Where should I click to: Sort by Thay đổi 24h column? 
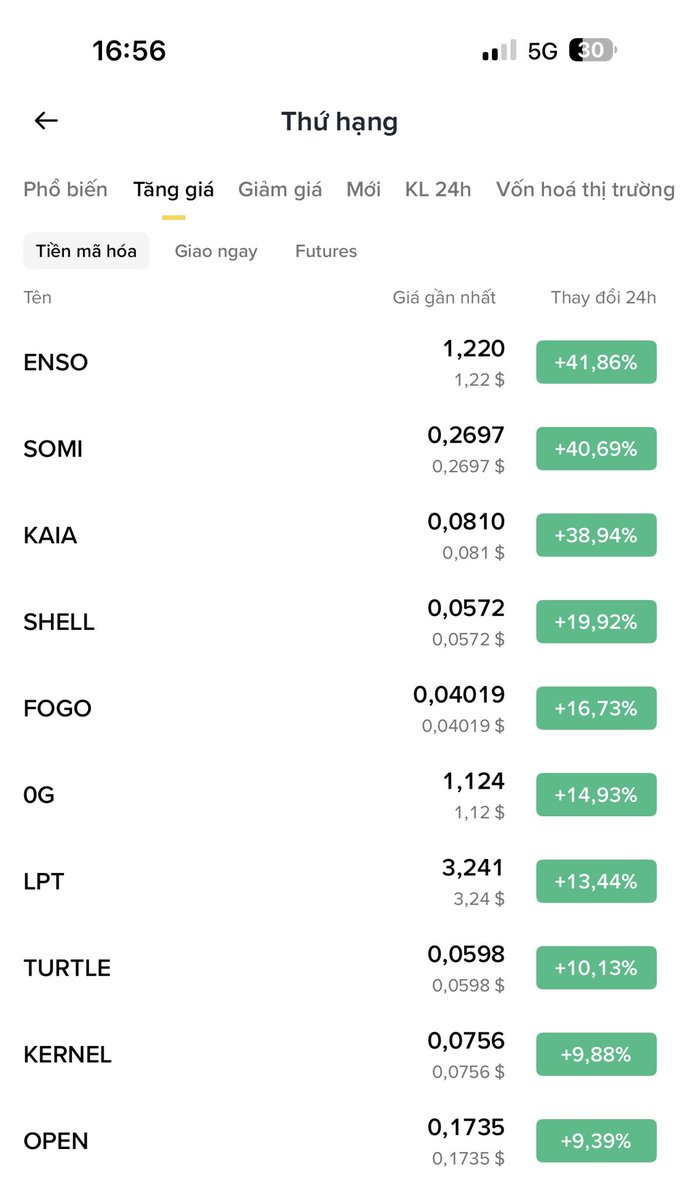603,297
